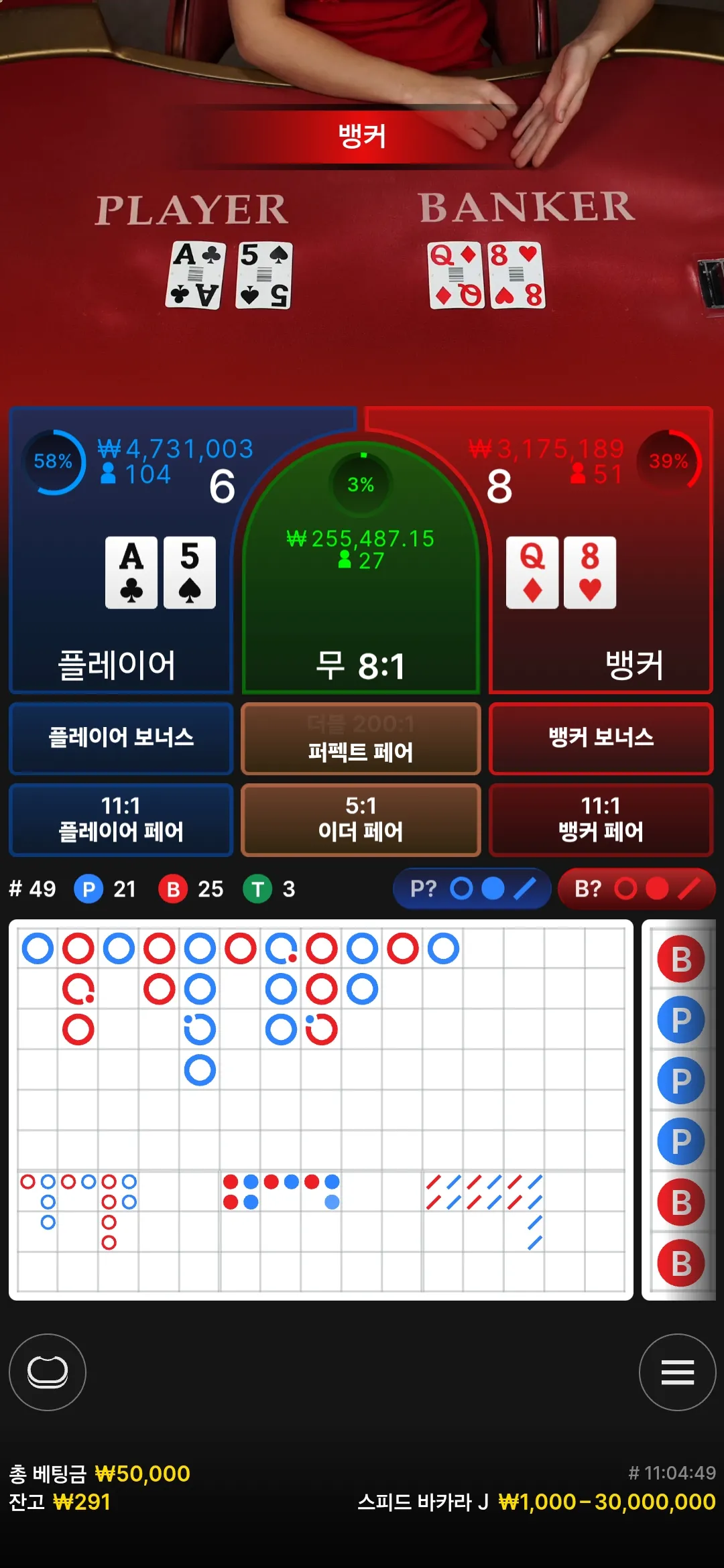Expand the bead road scoreboard grid
724x1568 pixels.
pyautogui.click(x=678, y=1110)
